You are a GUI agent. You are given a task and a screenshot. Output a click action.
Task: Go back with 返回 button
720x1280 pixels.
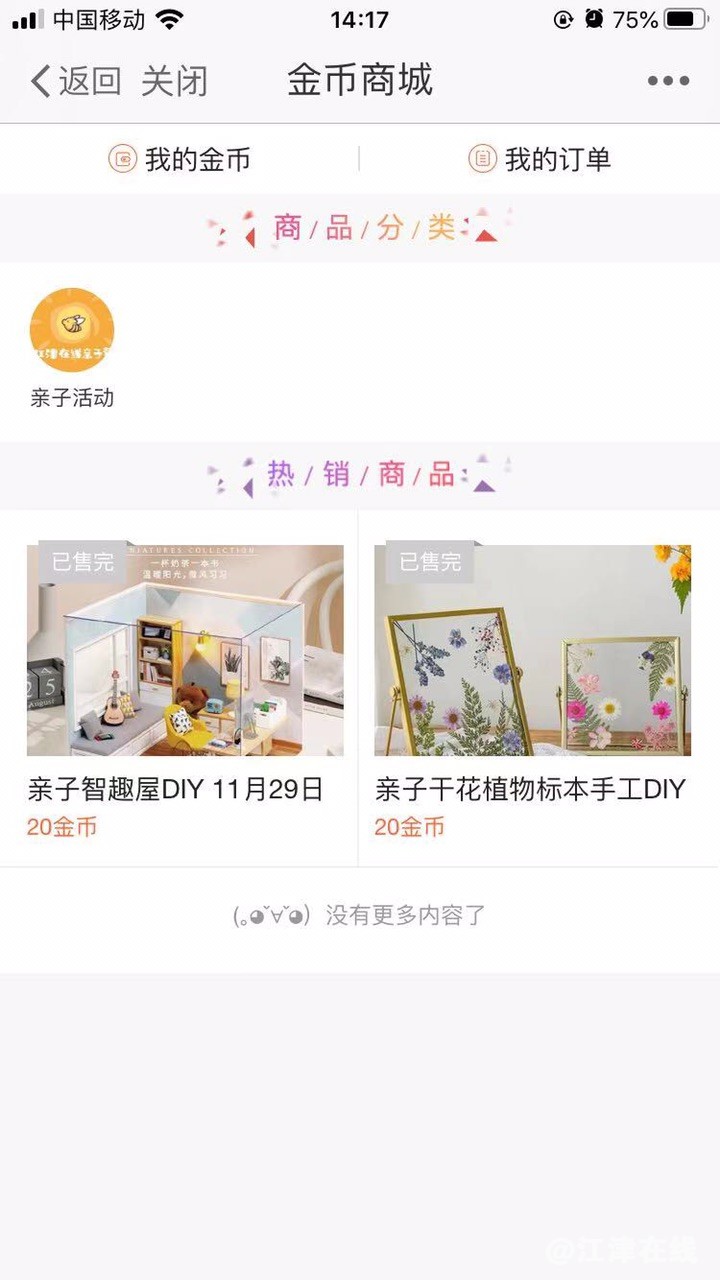coord(76,81)
